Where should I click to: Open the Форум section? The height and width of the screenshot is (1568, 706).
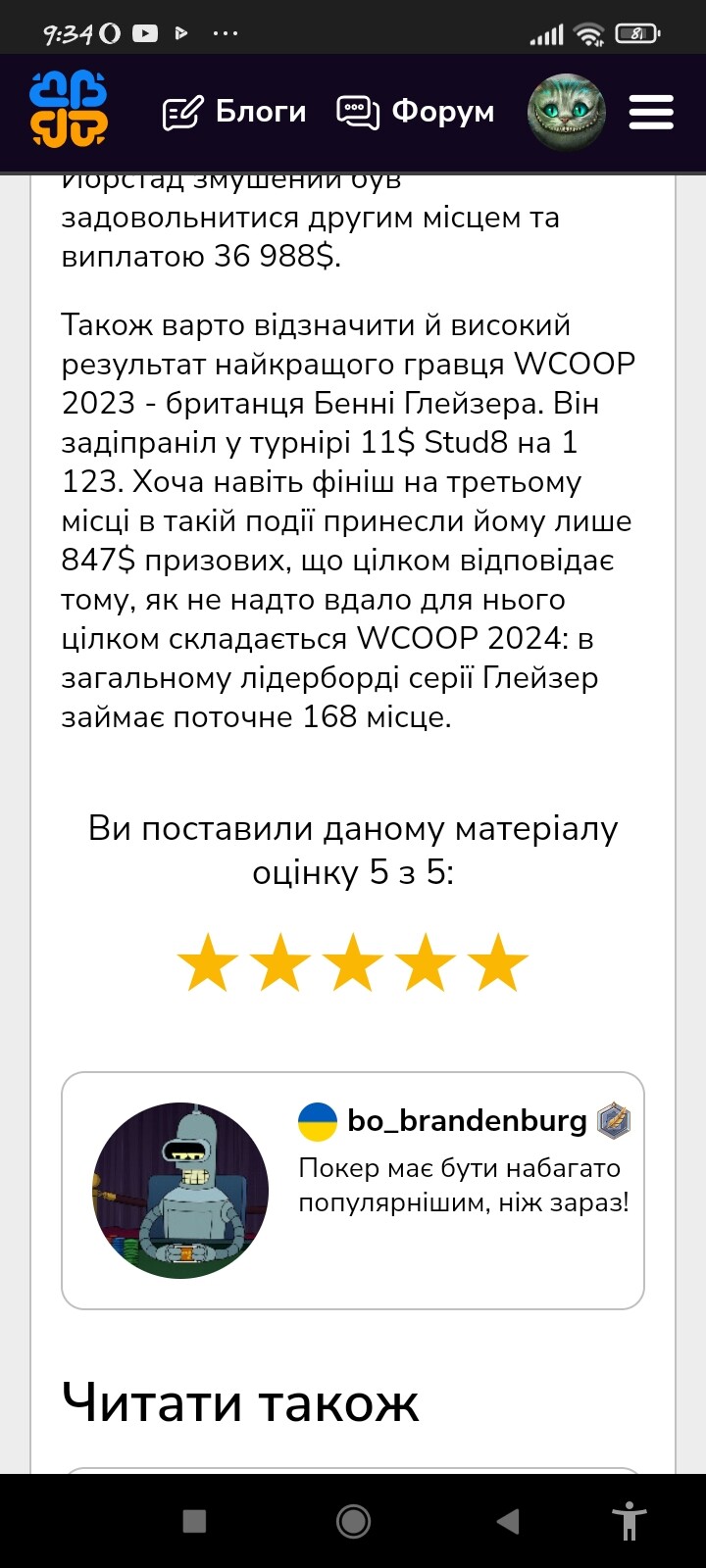pos(416,112)
